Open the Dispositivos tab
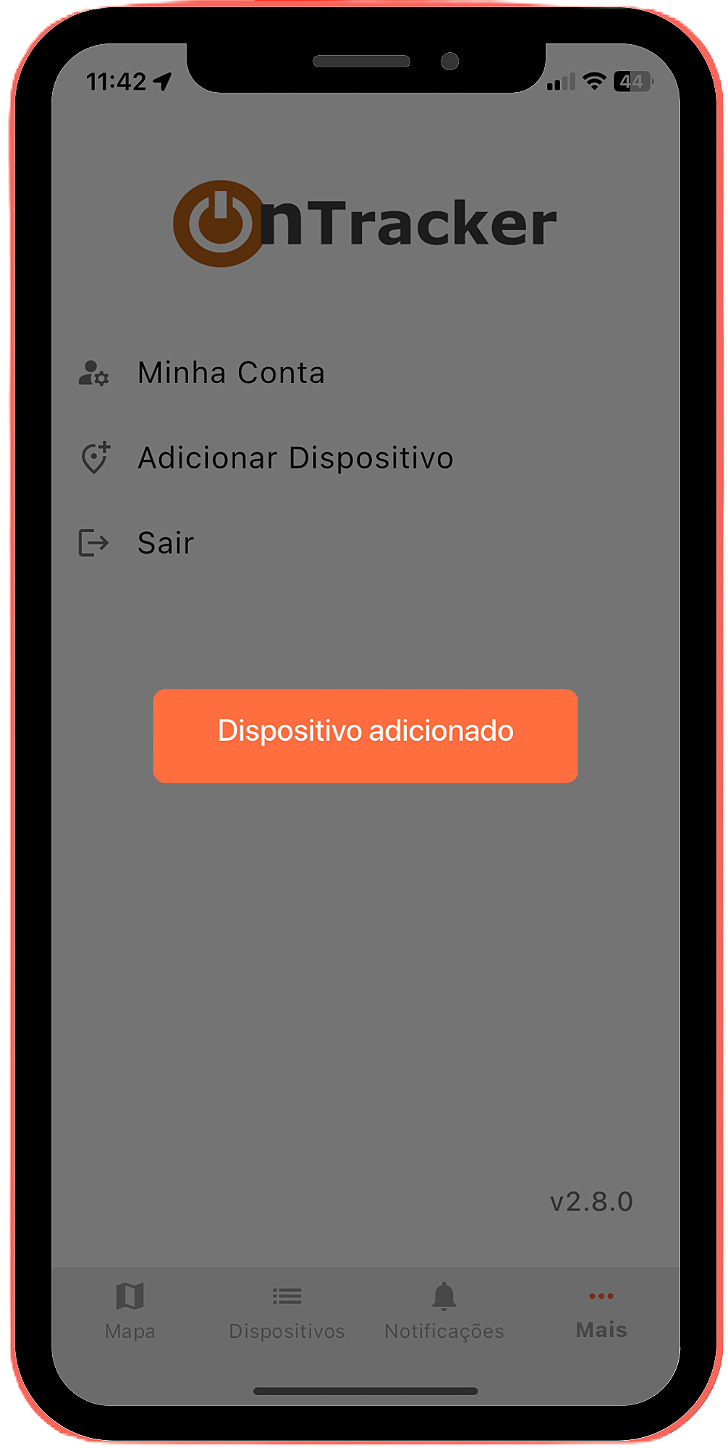Screen dimensions: 728x1448 coord(287,1311)
